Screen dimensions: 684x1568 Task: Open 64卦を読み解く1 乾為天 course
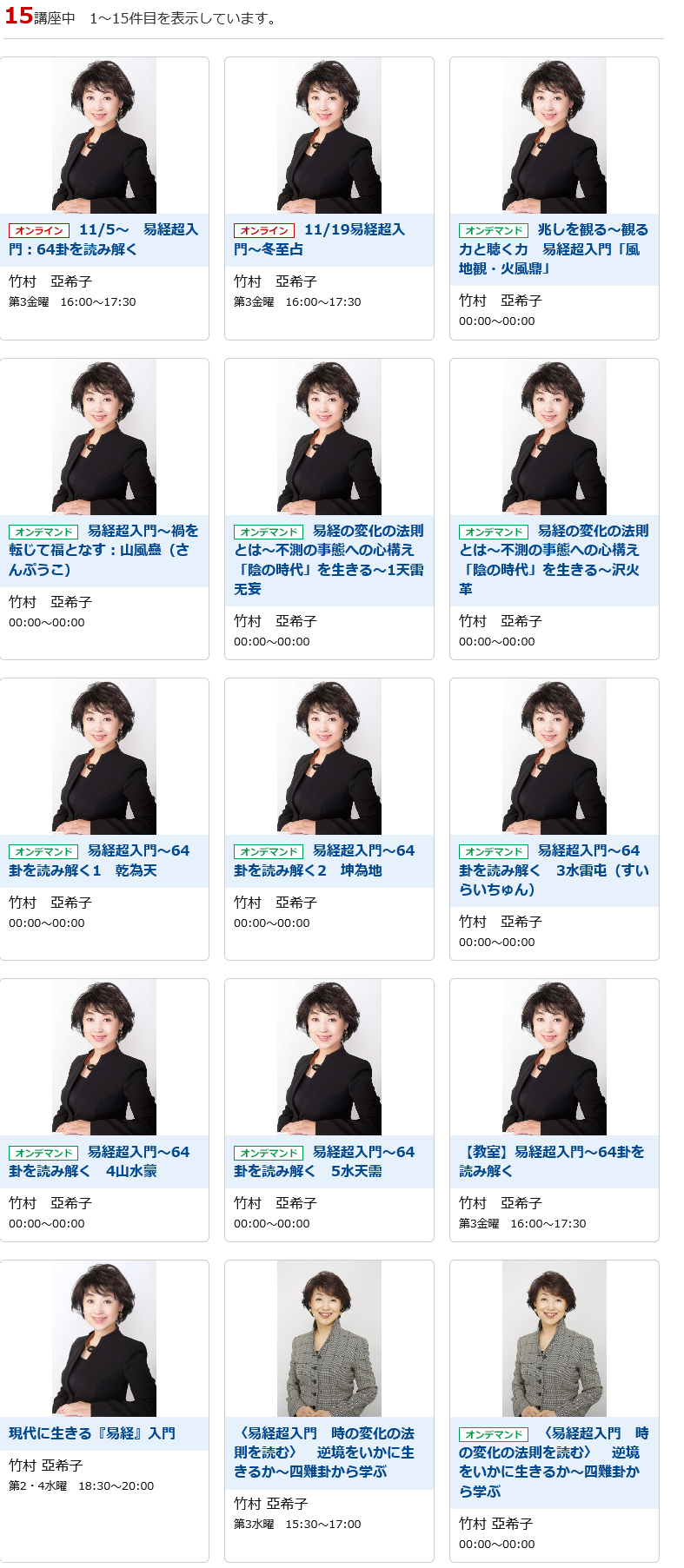(104, 861)
